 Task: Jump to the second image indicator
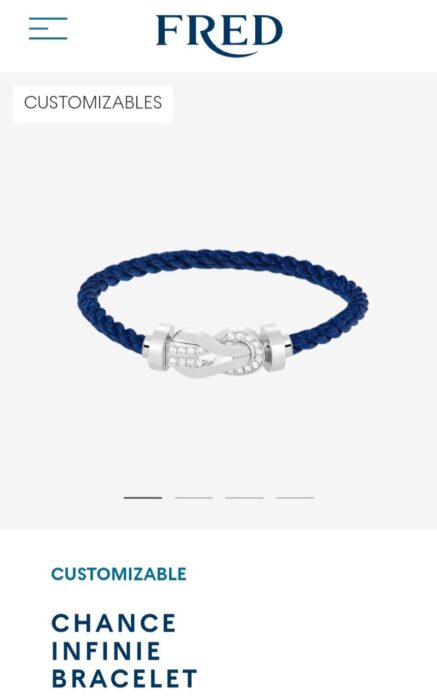[193, 497]
